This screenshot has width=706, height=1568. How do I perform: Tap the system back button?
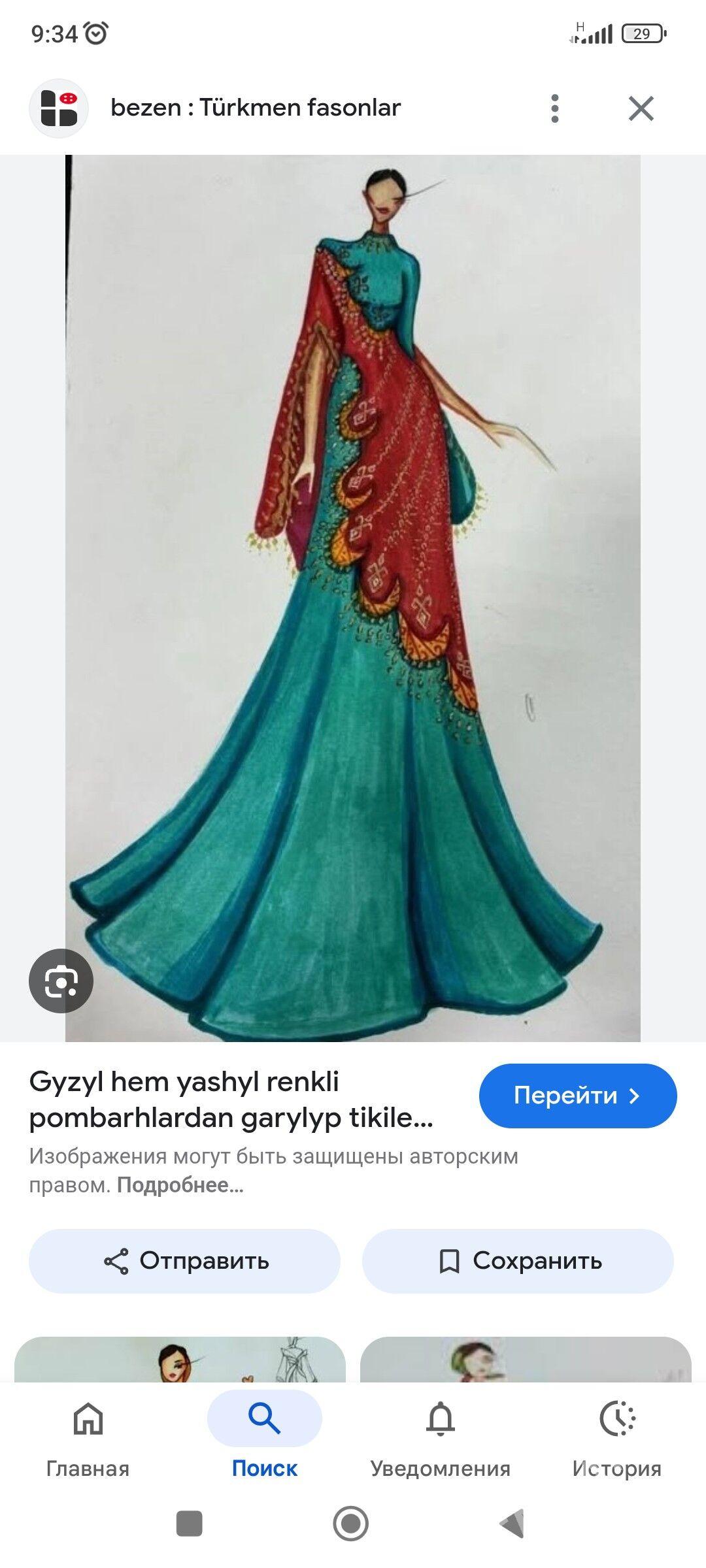pos(512,1524)
